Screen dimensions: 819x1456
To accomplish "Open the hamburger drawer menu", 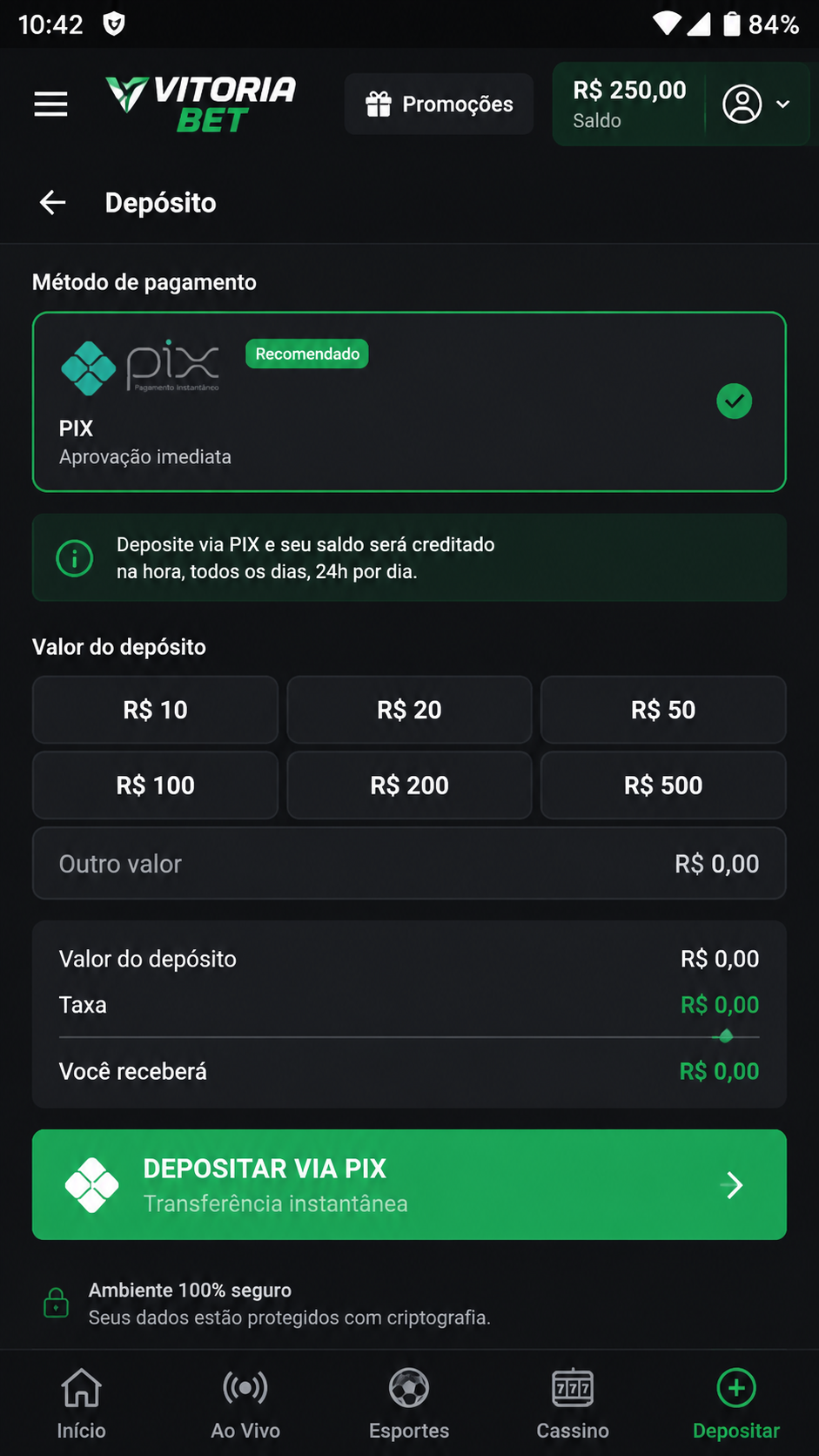I will [50, 104].
